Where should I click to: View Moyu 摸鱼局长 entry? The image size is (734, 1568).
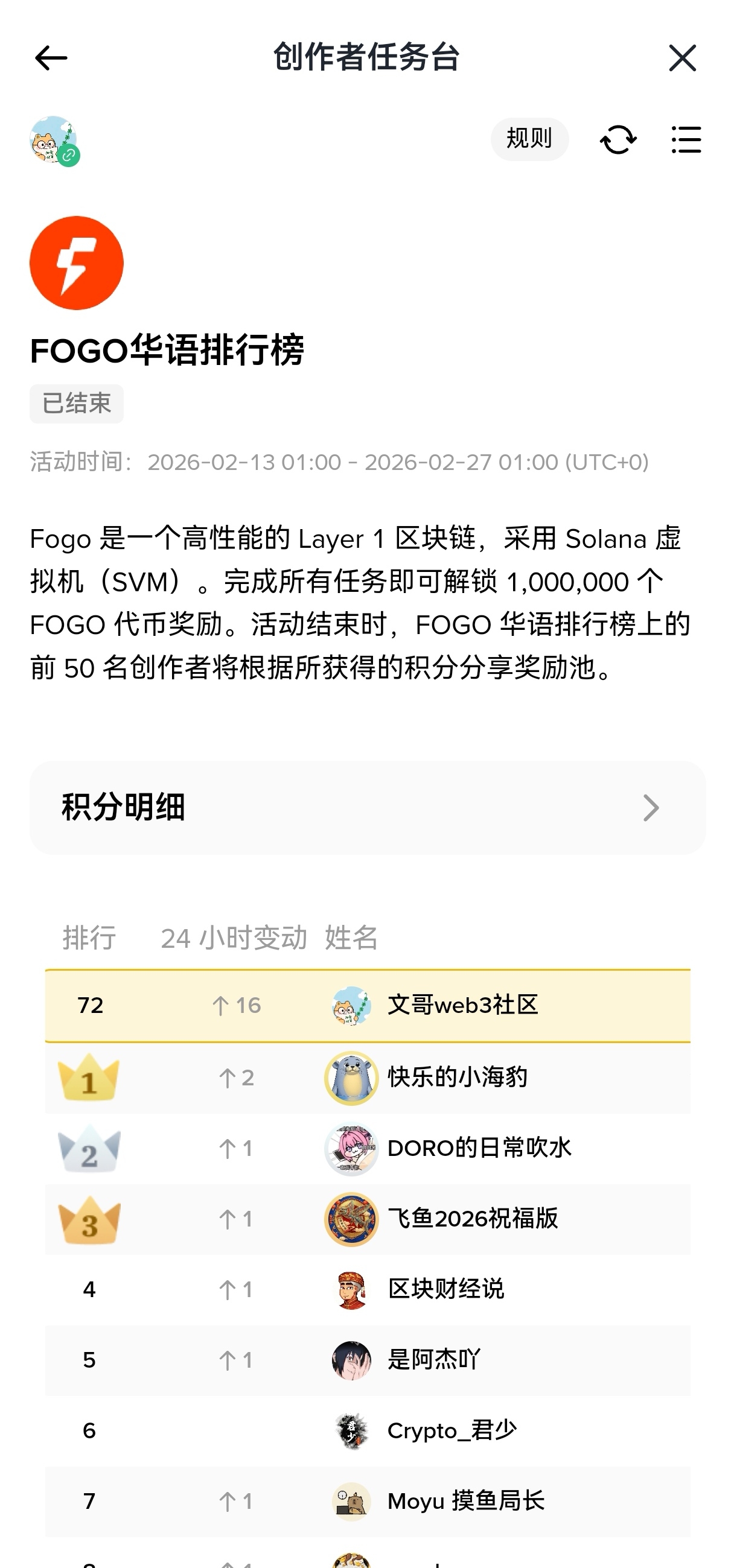click(x=465, y=1501)
